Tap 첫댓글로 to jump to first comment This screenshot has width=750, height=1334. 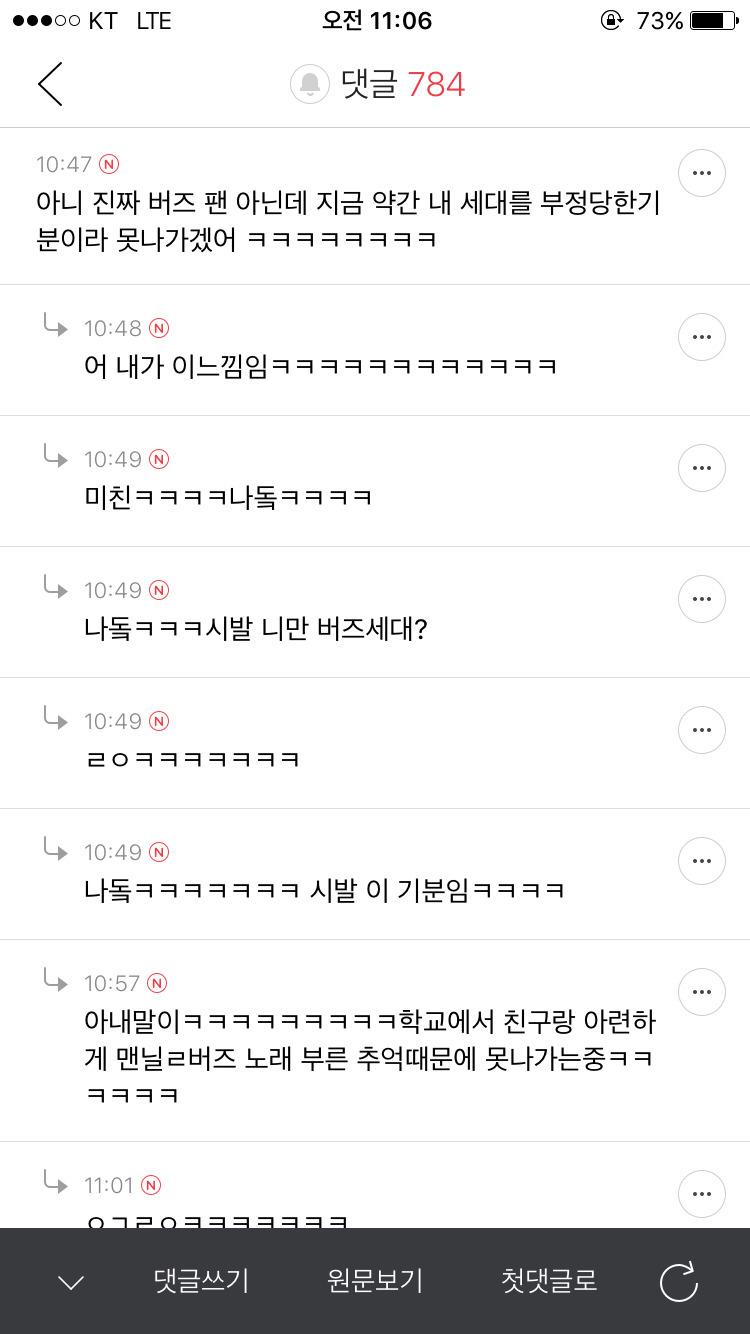546,1280
